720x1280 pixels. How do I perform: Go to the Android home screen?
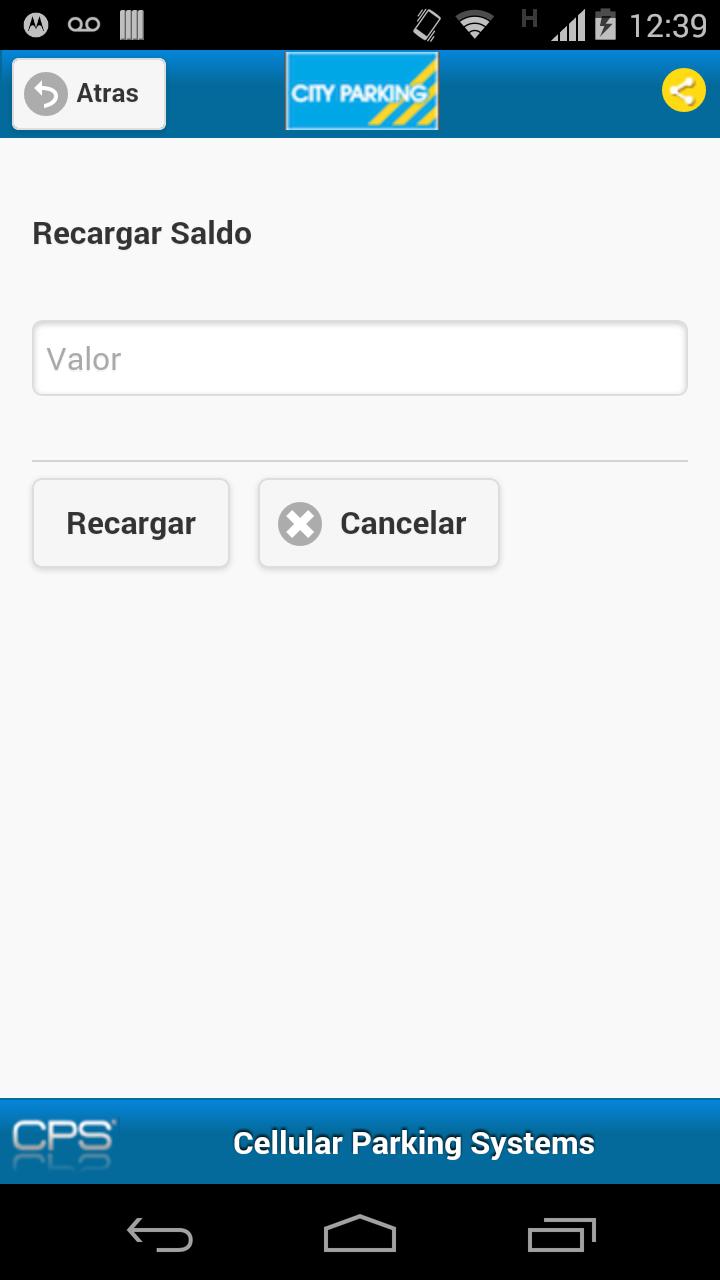tap(360, 1234)
